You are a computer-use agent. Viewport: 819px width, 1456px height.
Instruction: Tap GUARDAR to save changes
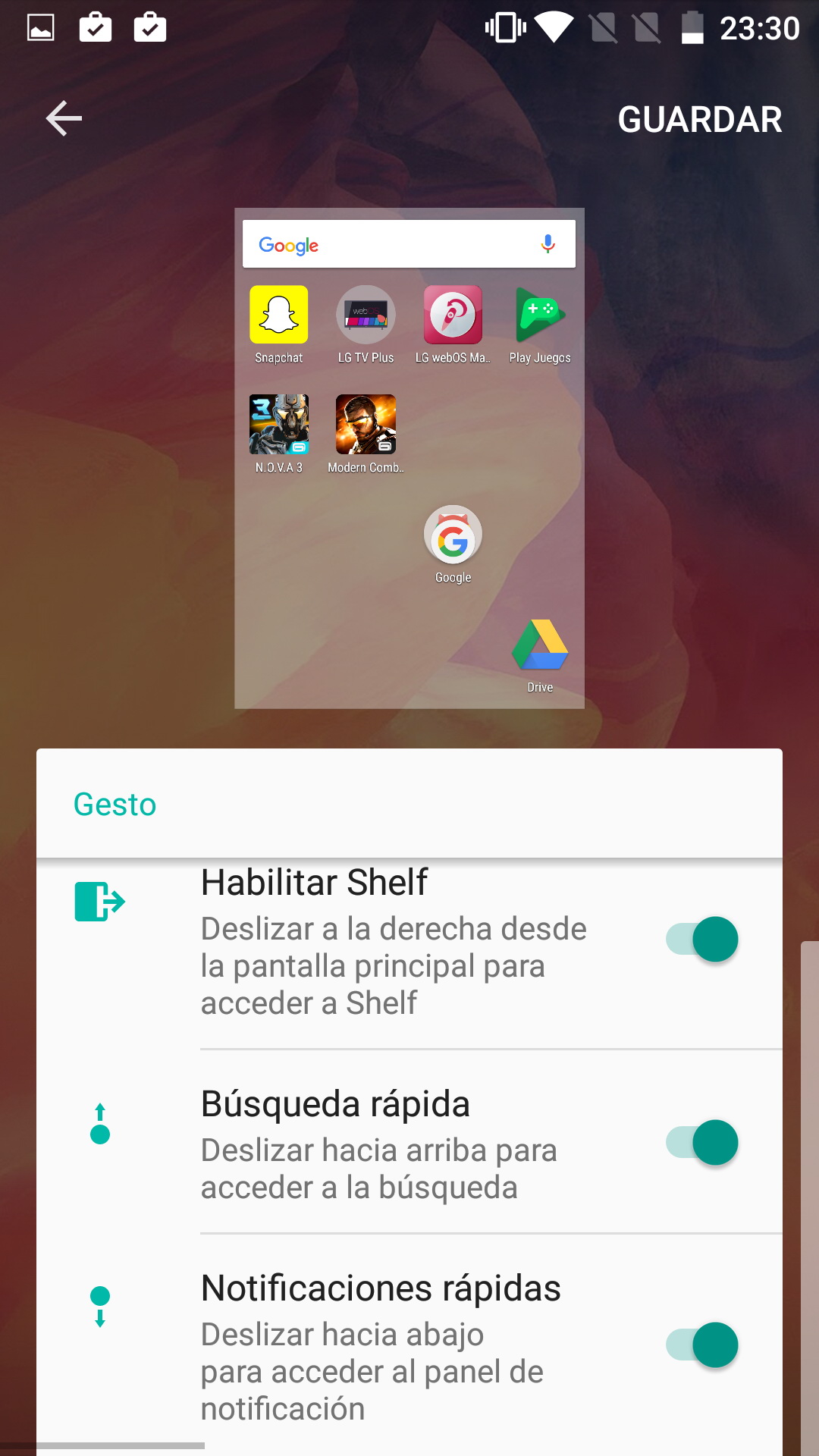(x=699, y=119)
